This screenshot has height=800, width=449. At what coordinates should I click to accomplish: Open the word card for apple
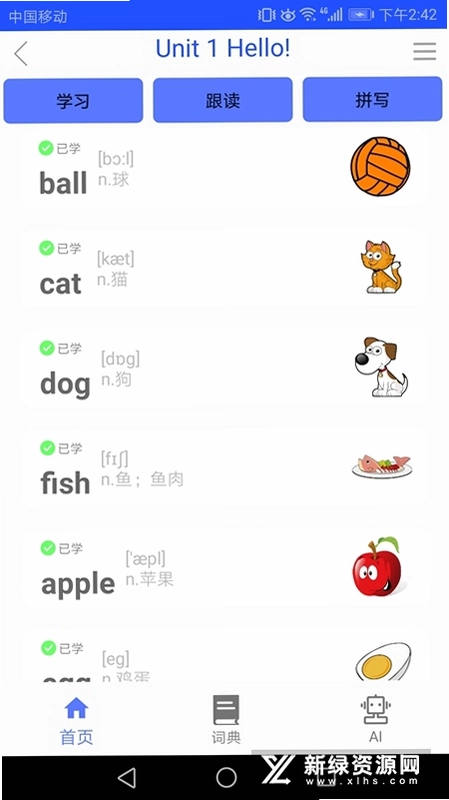pyautogui.click(x=223, y=568)
